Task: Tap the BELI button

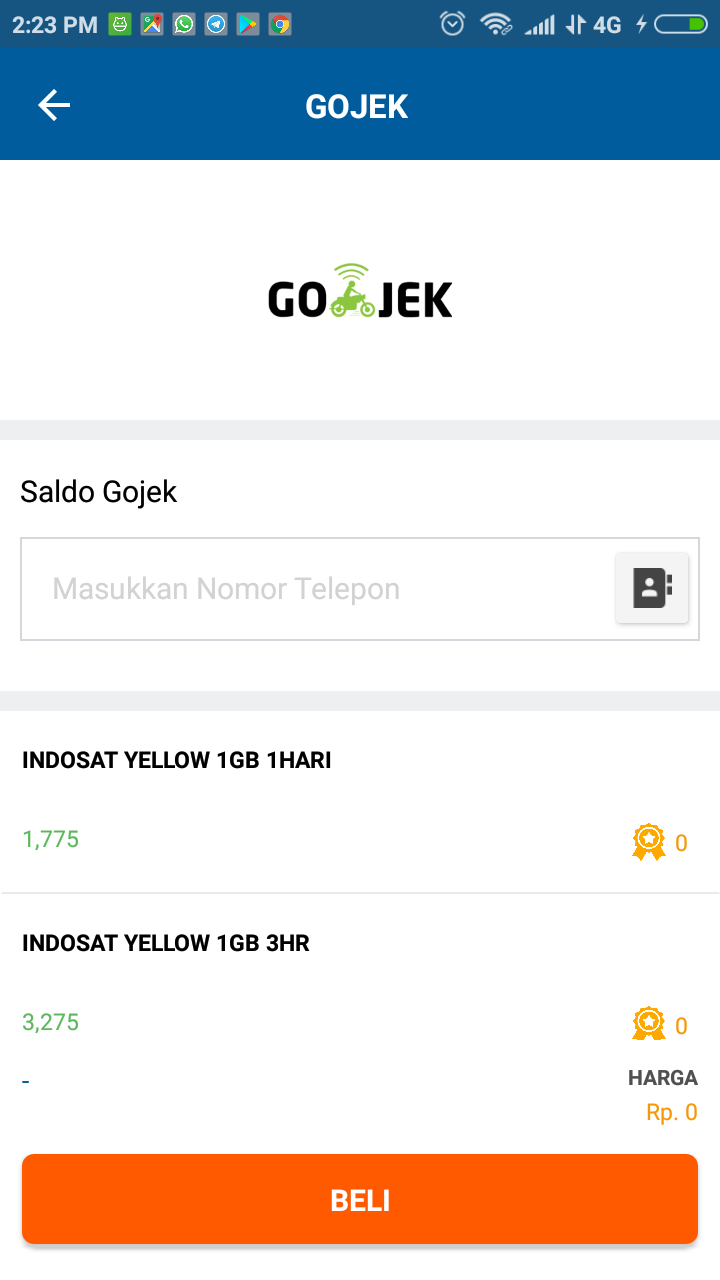Action: [360, 1200]
